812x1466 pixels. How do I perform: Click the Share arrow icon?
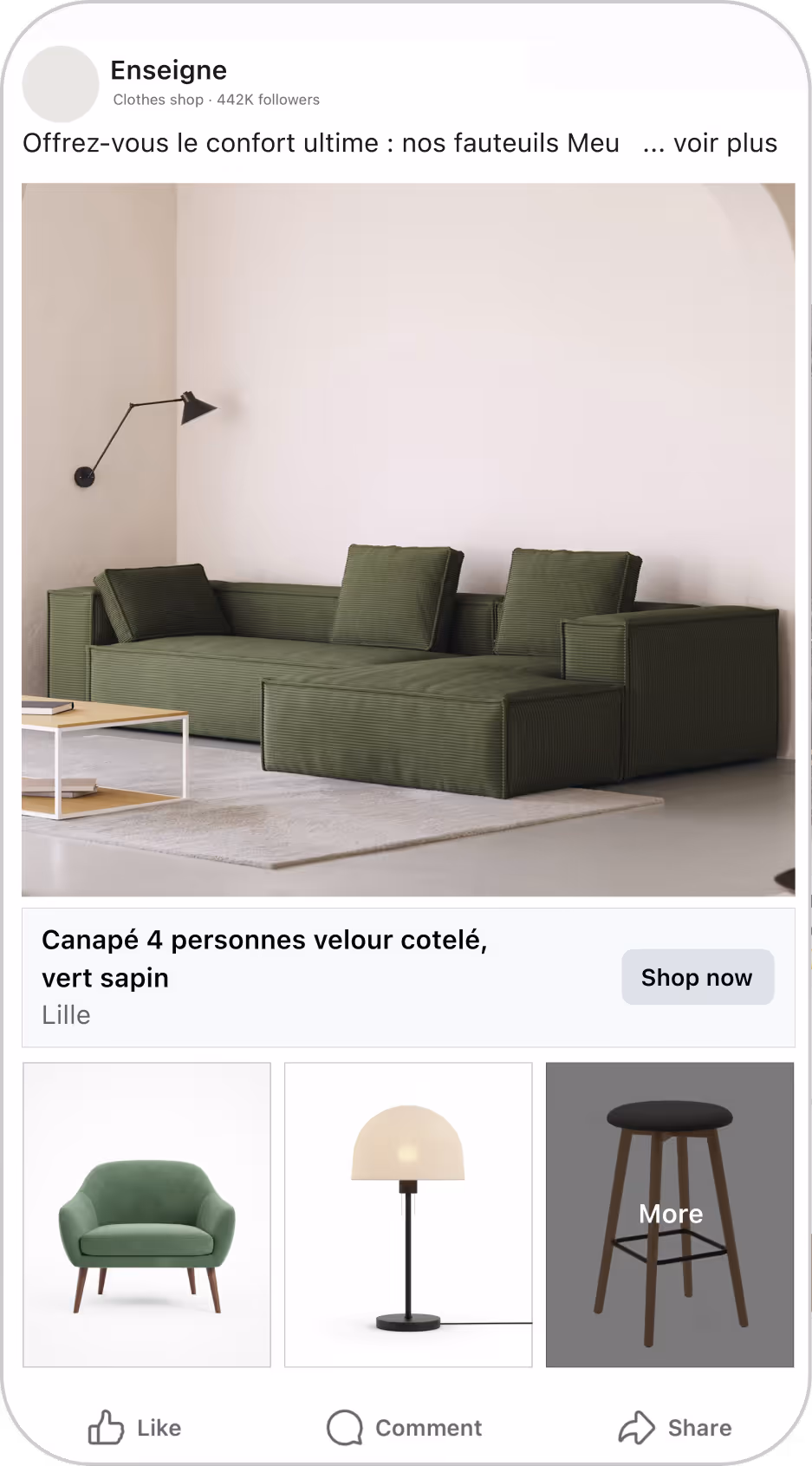[x=636, y=1427]
